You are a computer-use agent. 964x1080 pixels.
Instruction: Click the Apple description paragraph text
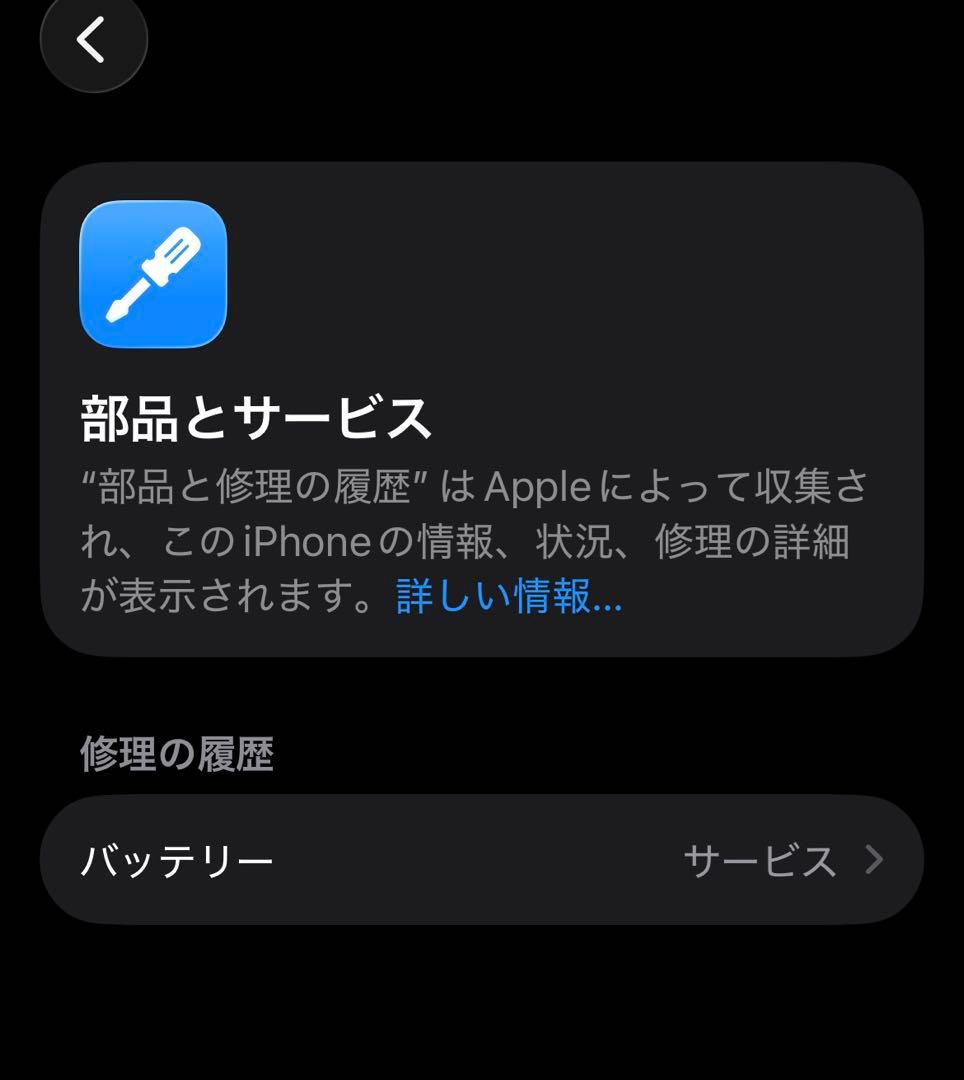point(480,540)
